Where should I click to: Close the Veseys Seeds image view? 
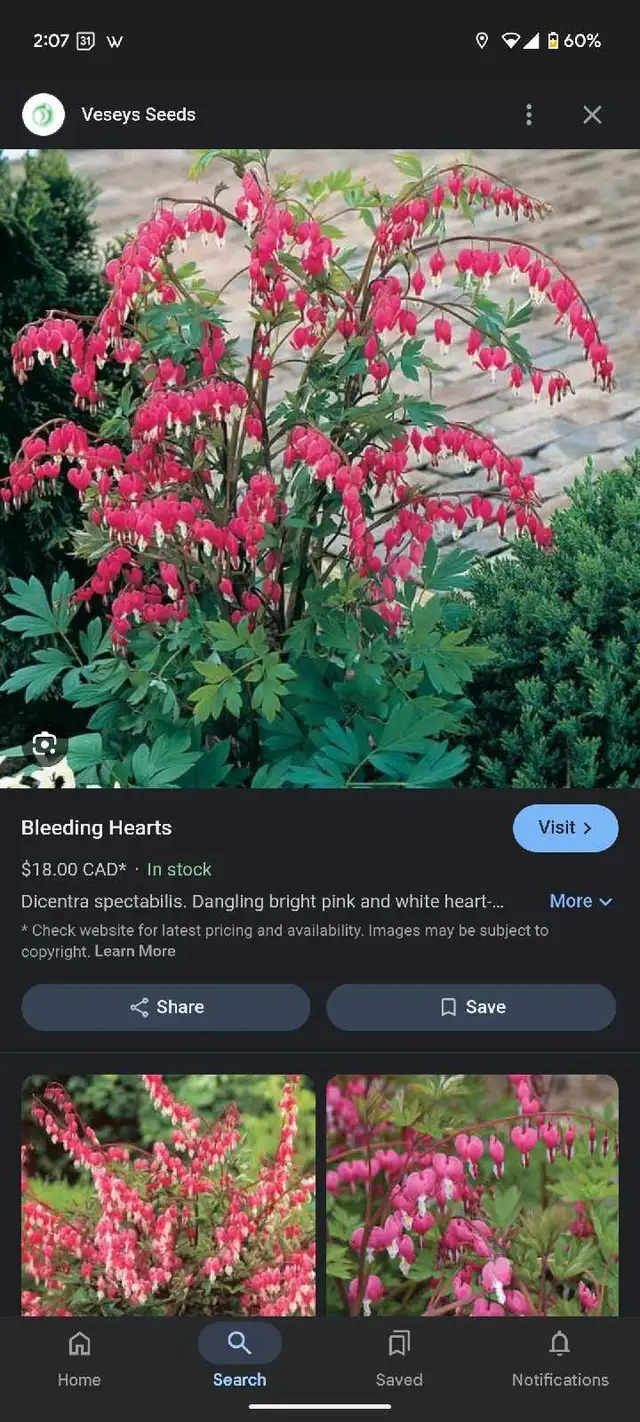[592, 115]
